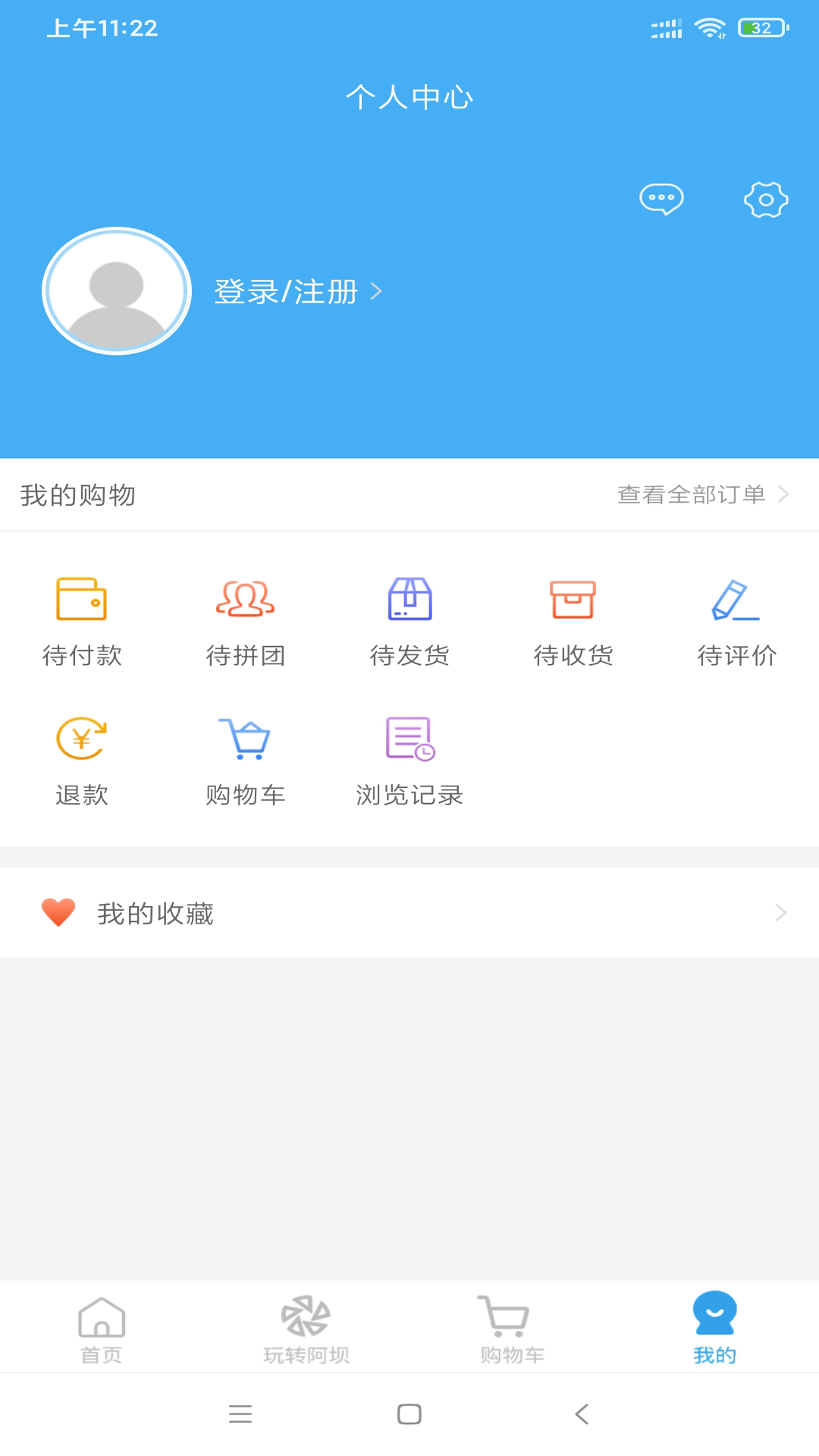This screenshot has height=1456, width=819.
Task: Open the arrow next to 查看全部订单
Action: (x=786, y=494)
